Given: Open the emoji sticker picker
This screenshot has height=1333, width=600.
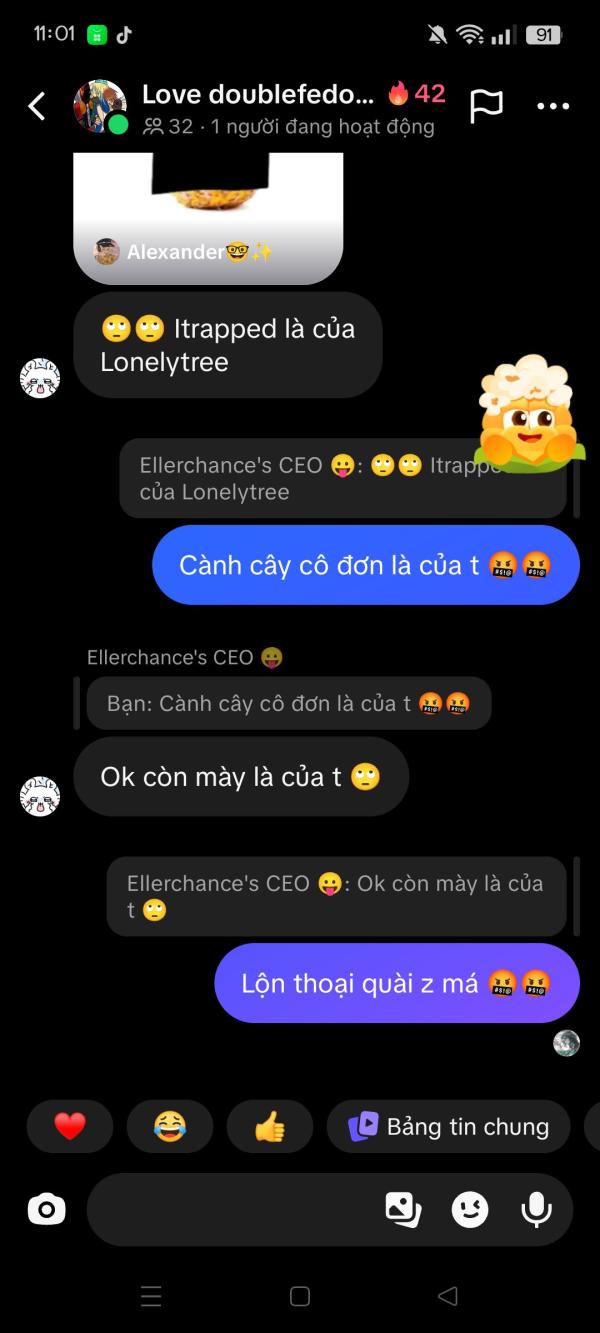Looking at the screenshot, I should tap(470, 1210).
